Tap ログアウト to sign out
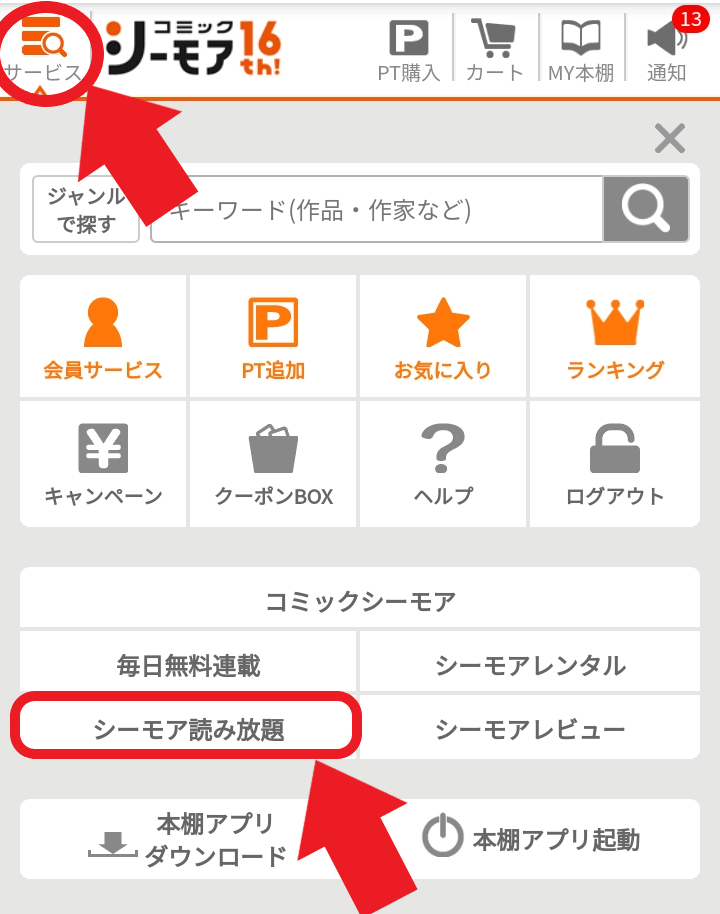 click(614, 465)
